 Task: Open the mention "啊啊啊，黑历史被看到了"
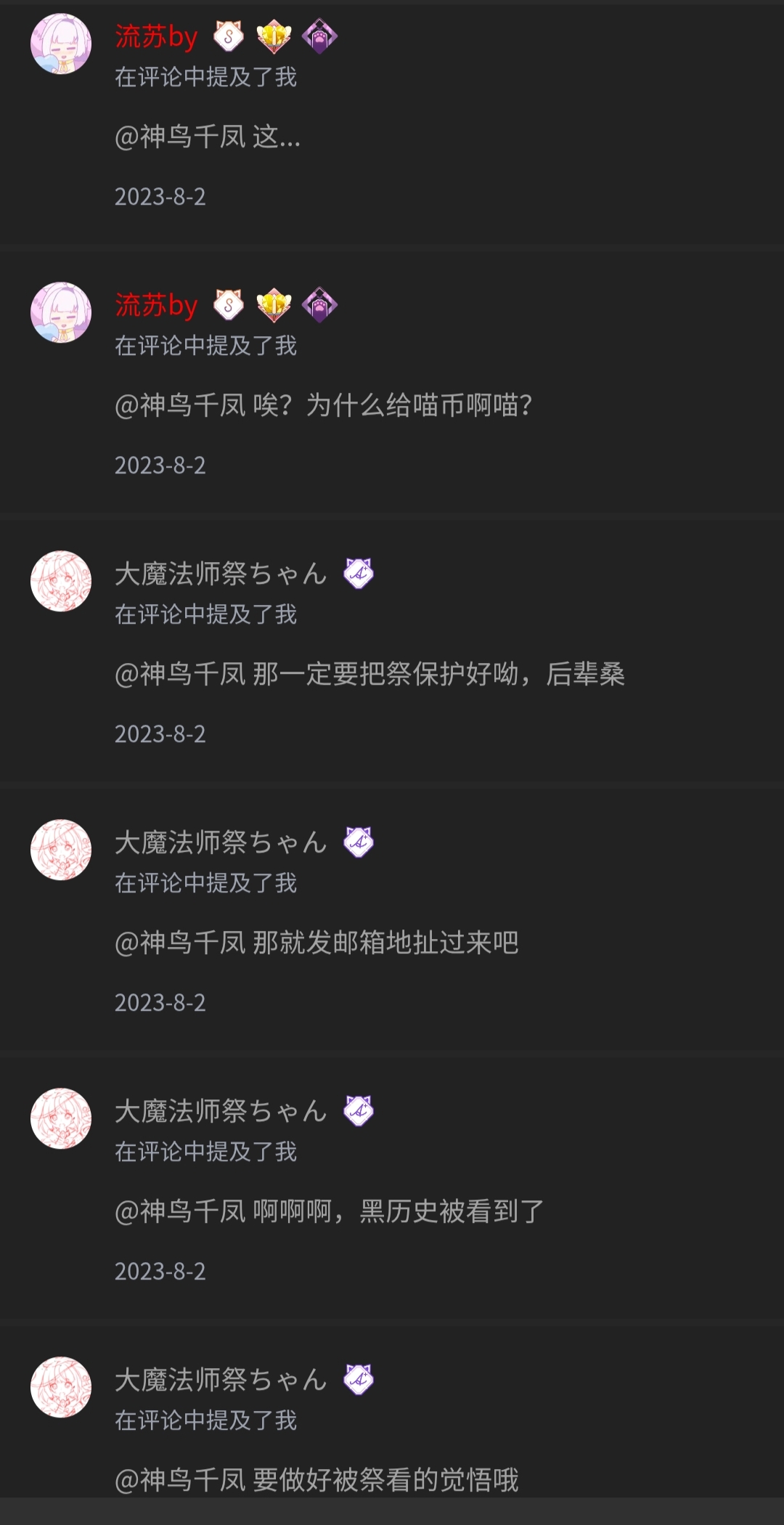point(329,1211)
